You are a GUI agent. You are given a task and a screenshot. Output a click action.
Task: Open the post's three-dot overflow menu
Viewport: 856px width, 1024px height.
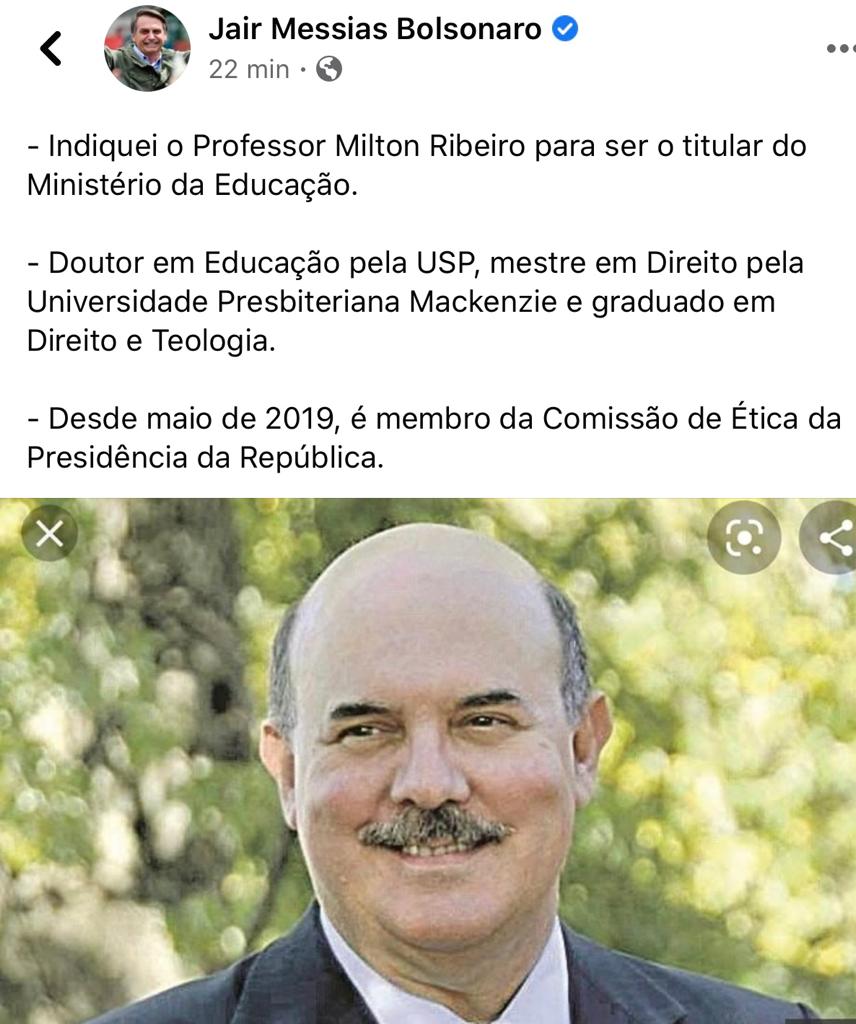point(841,48)
